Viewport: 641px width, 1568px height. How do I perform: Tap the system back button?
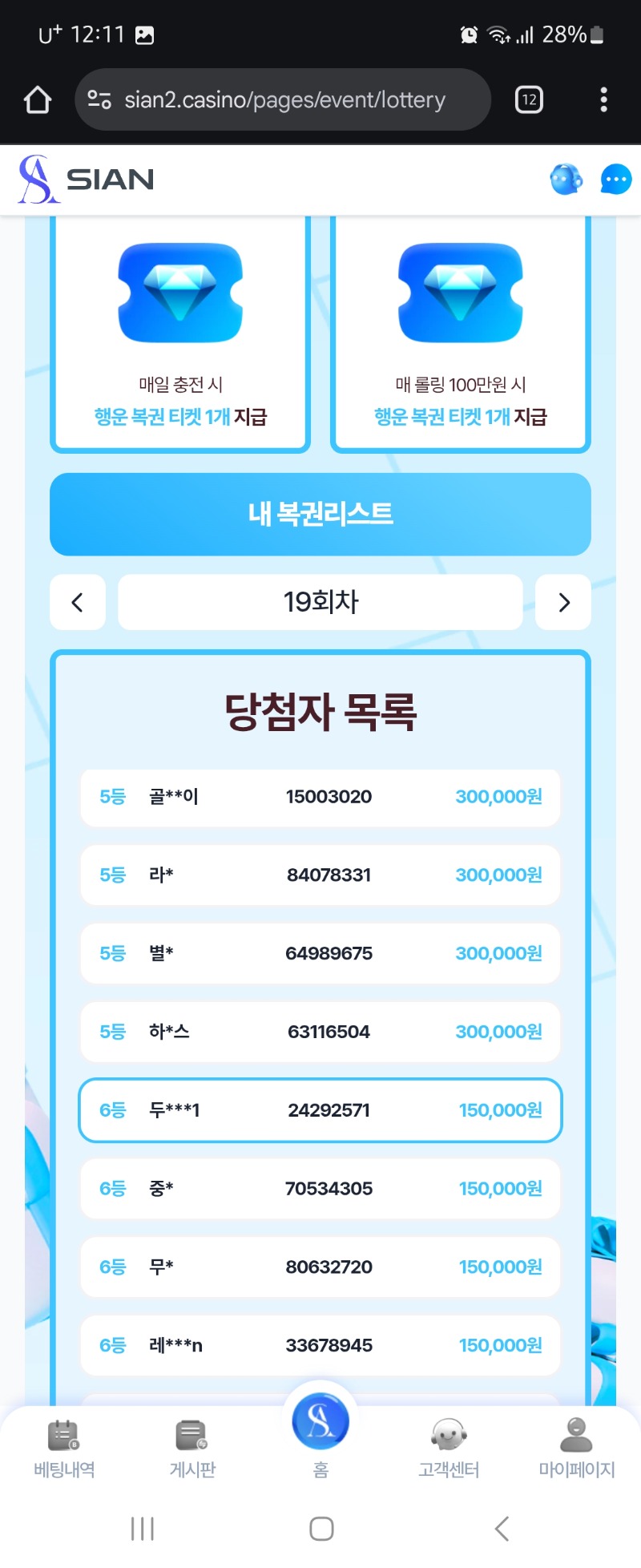pos(502,1529)
